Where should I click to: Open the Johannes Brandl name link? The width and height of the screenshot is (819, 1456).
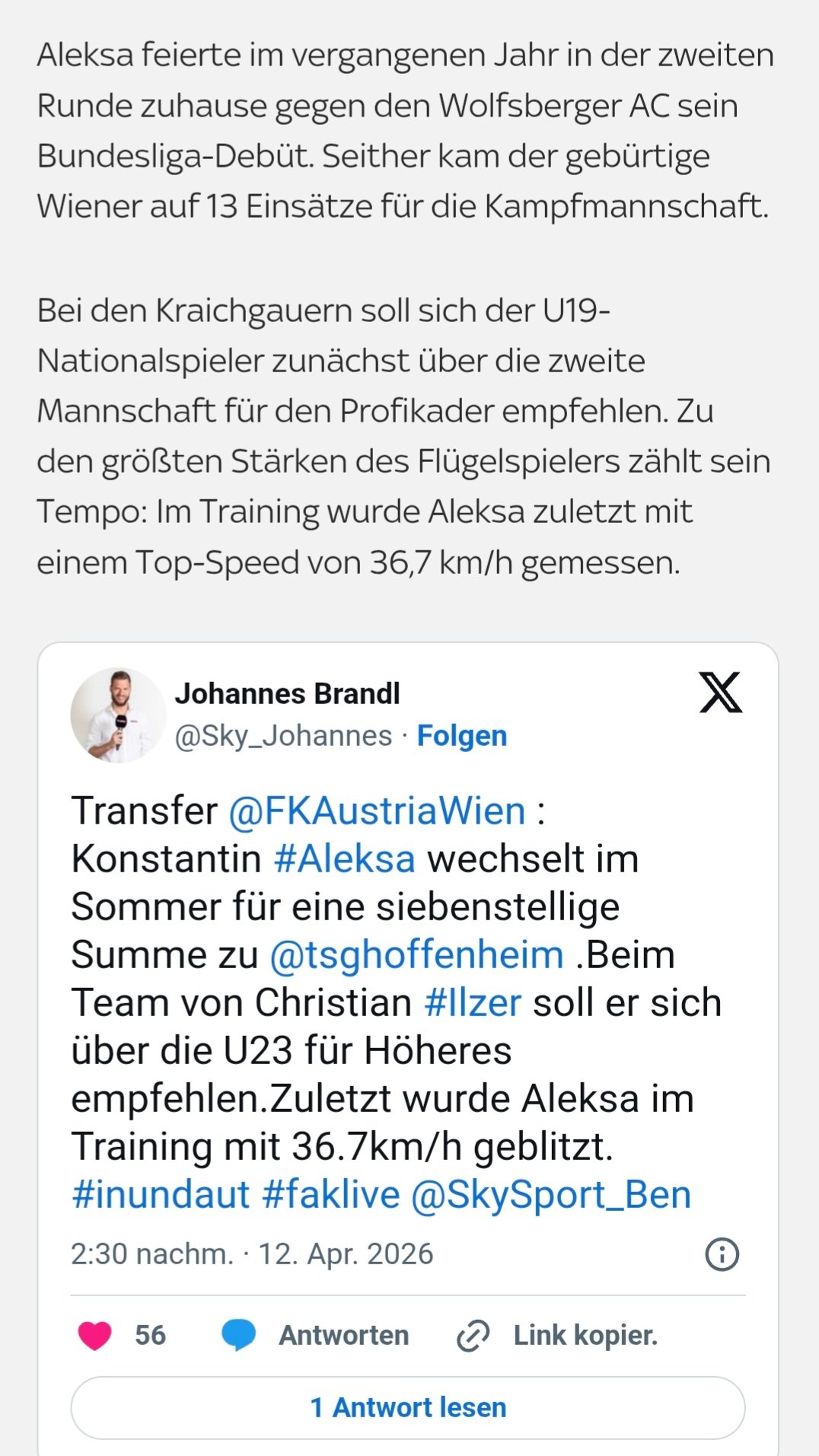[287, 693]
